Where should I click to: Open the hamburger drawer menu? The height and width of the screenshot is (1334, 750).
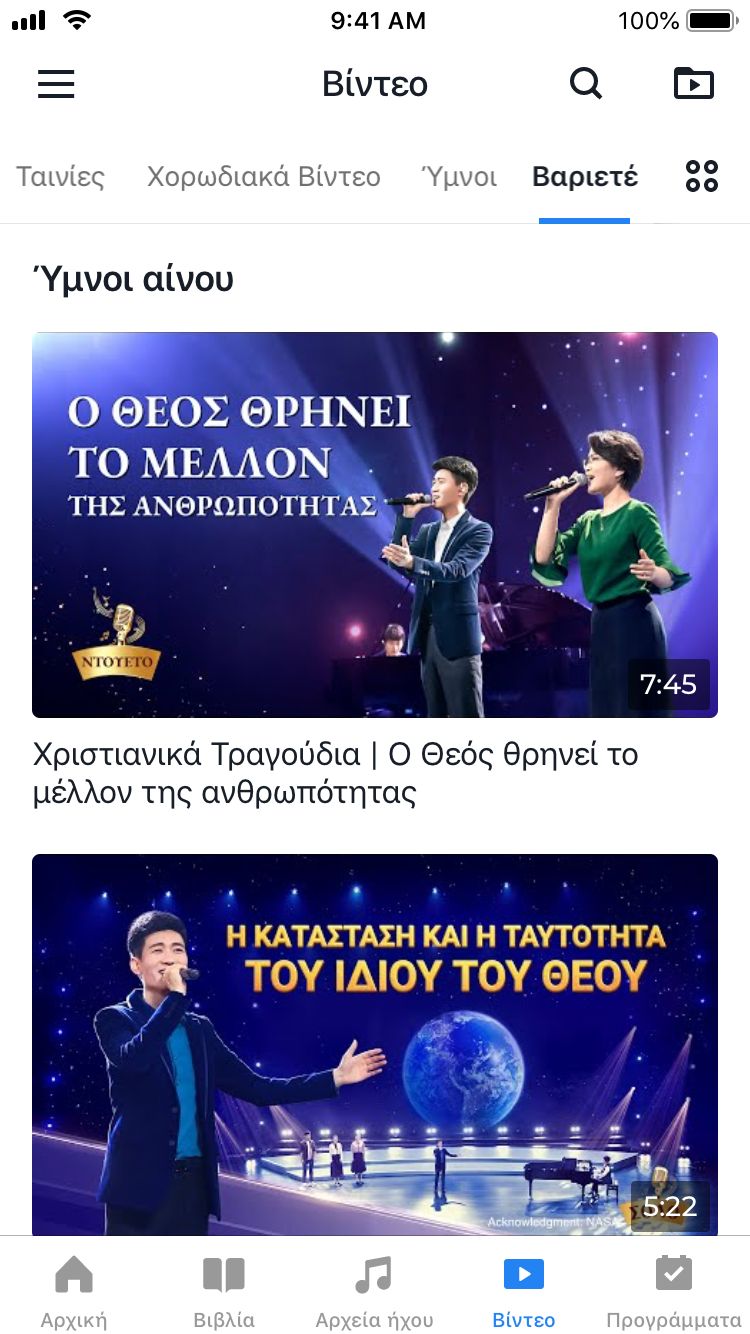(56, 84)
